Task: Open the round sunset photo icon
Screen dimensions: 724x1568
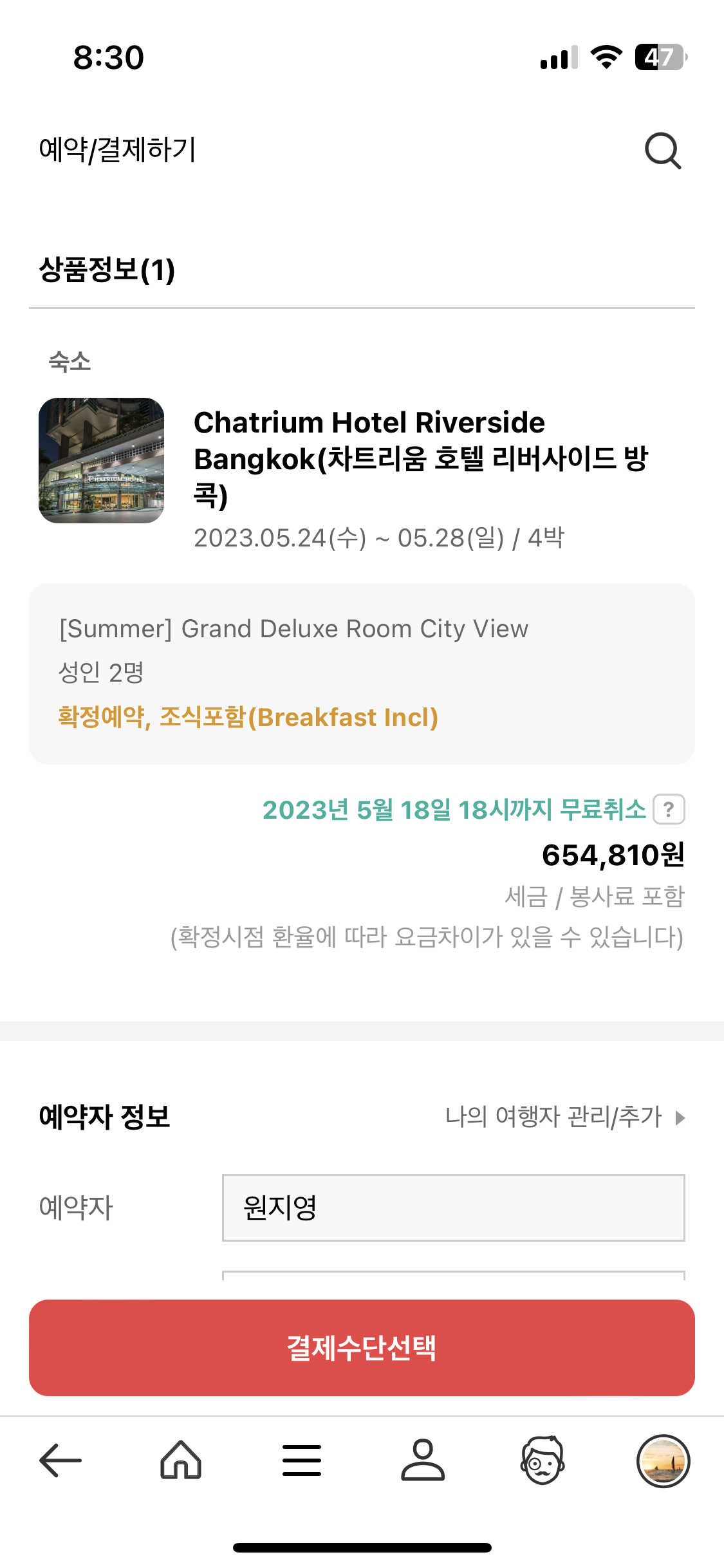Action: tap(664, 1461)
